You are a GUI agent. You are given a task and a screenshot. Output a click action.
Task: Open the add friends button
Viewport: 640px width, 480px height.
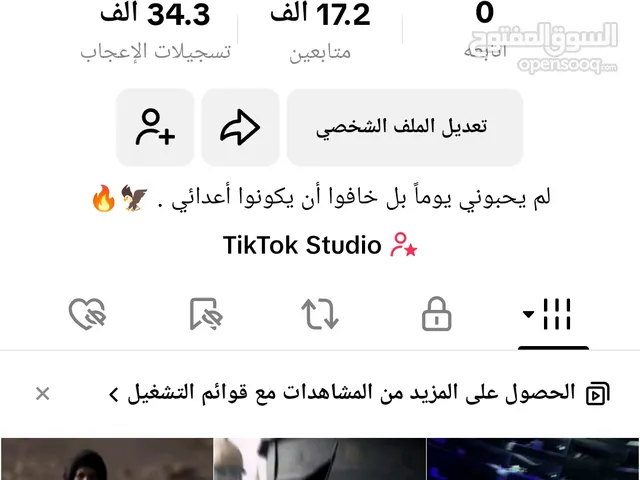coord(155,128)
